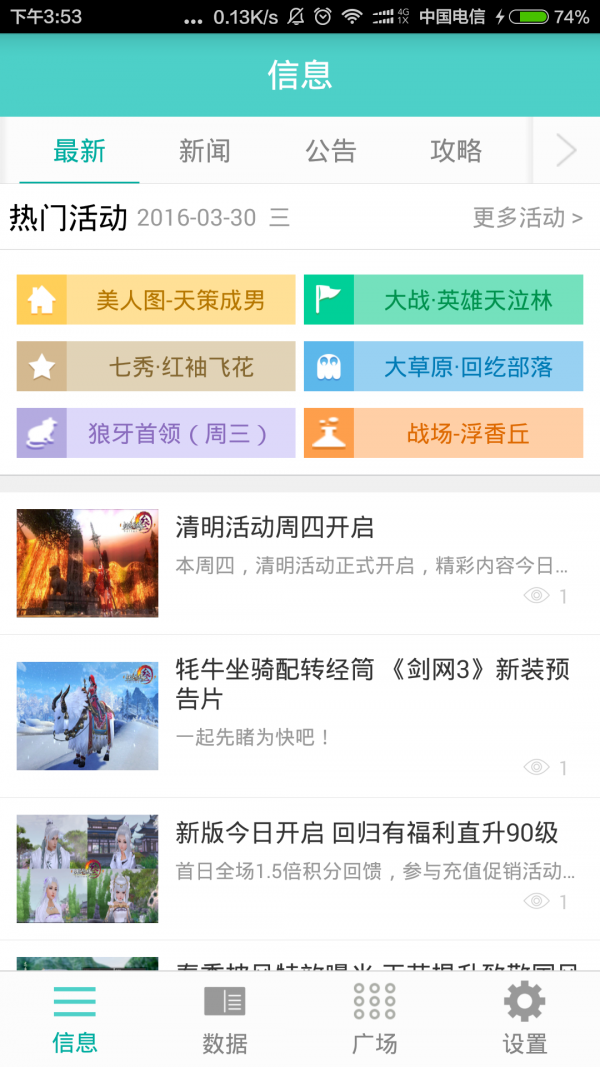Tap the 信息 bottom tab

75,1020
